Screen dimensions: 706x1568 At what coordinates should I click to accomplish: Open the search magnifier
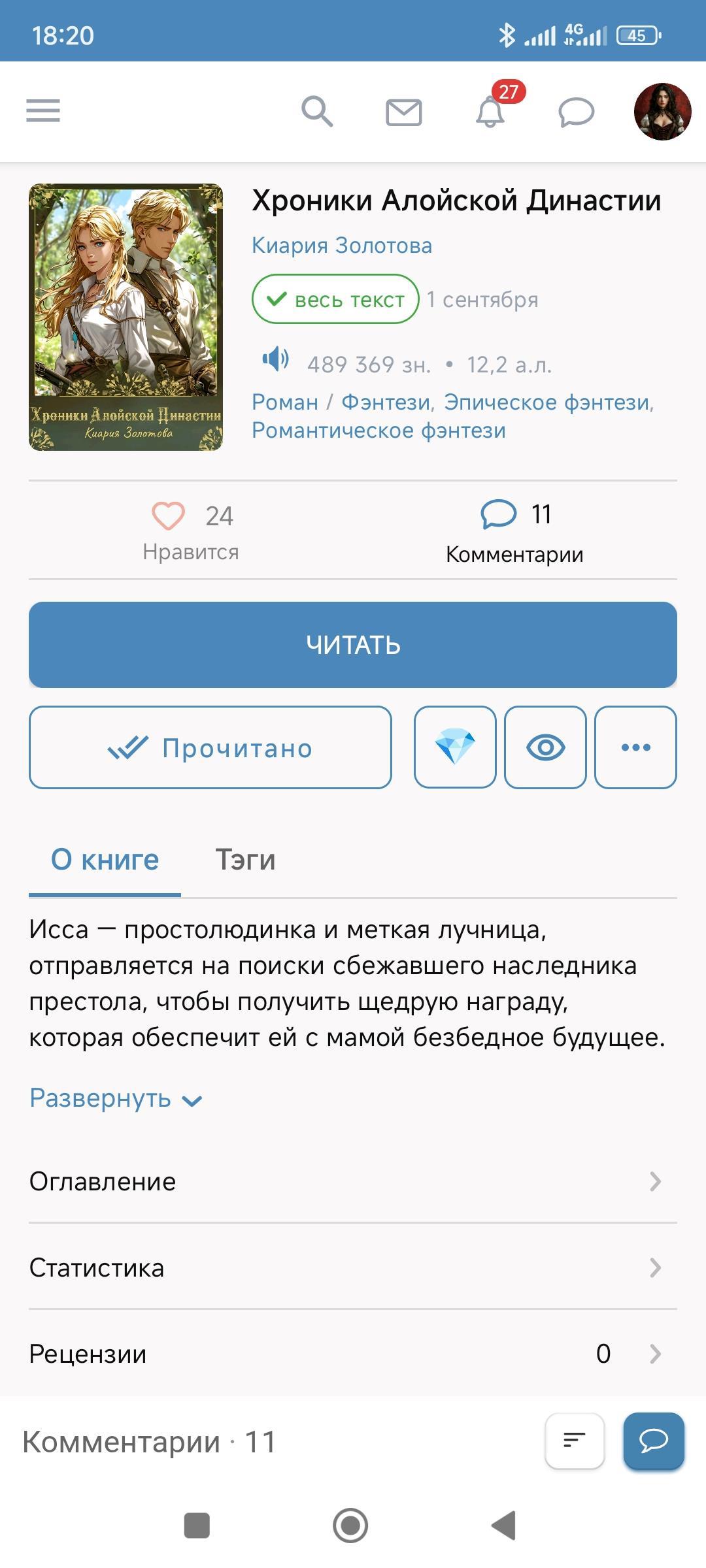tap(317, 111)
